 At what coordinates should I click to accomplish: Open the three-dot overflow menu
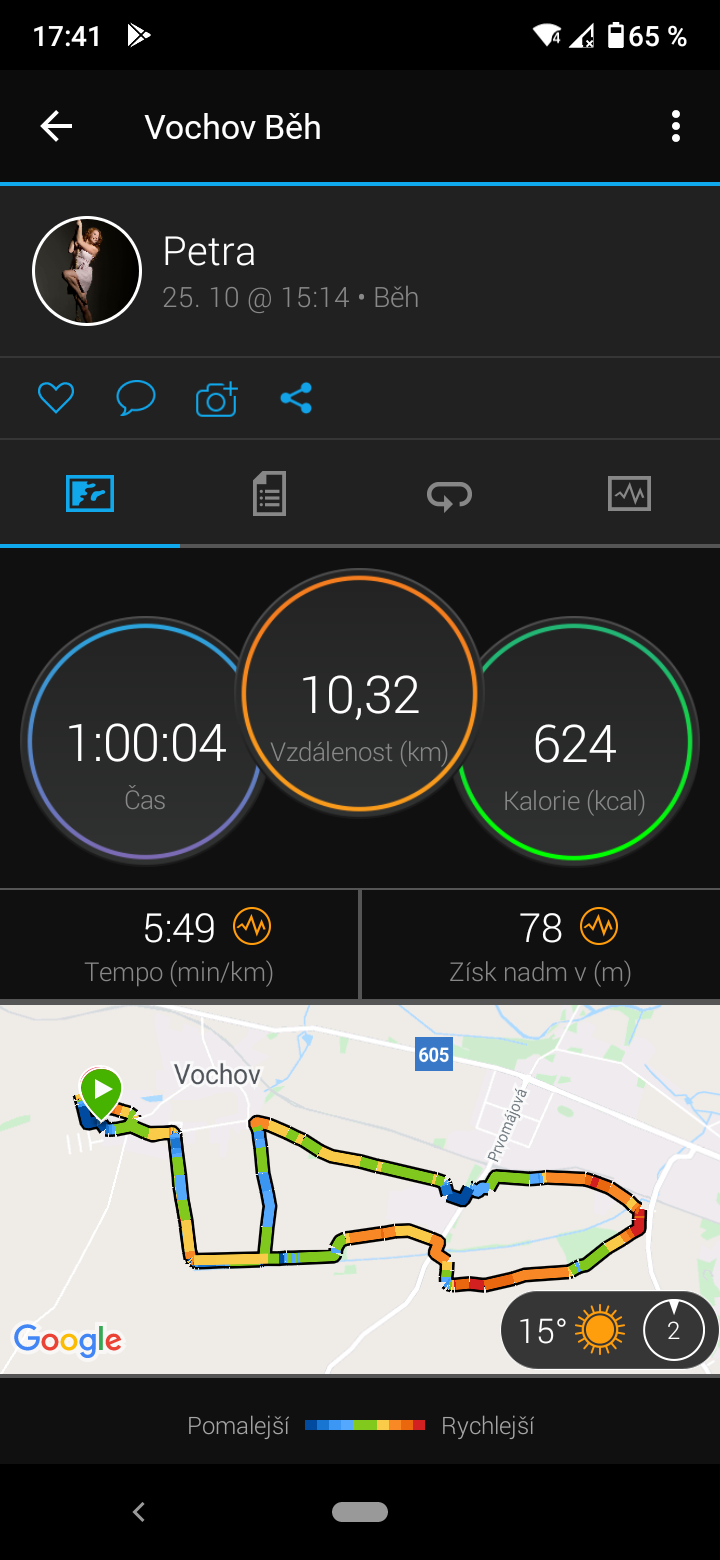coord(676,126)
